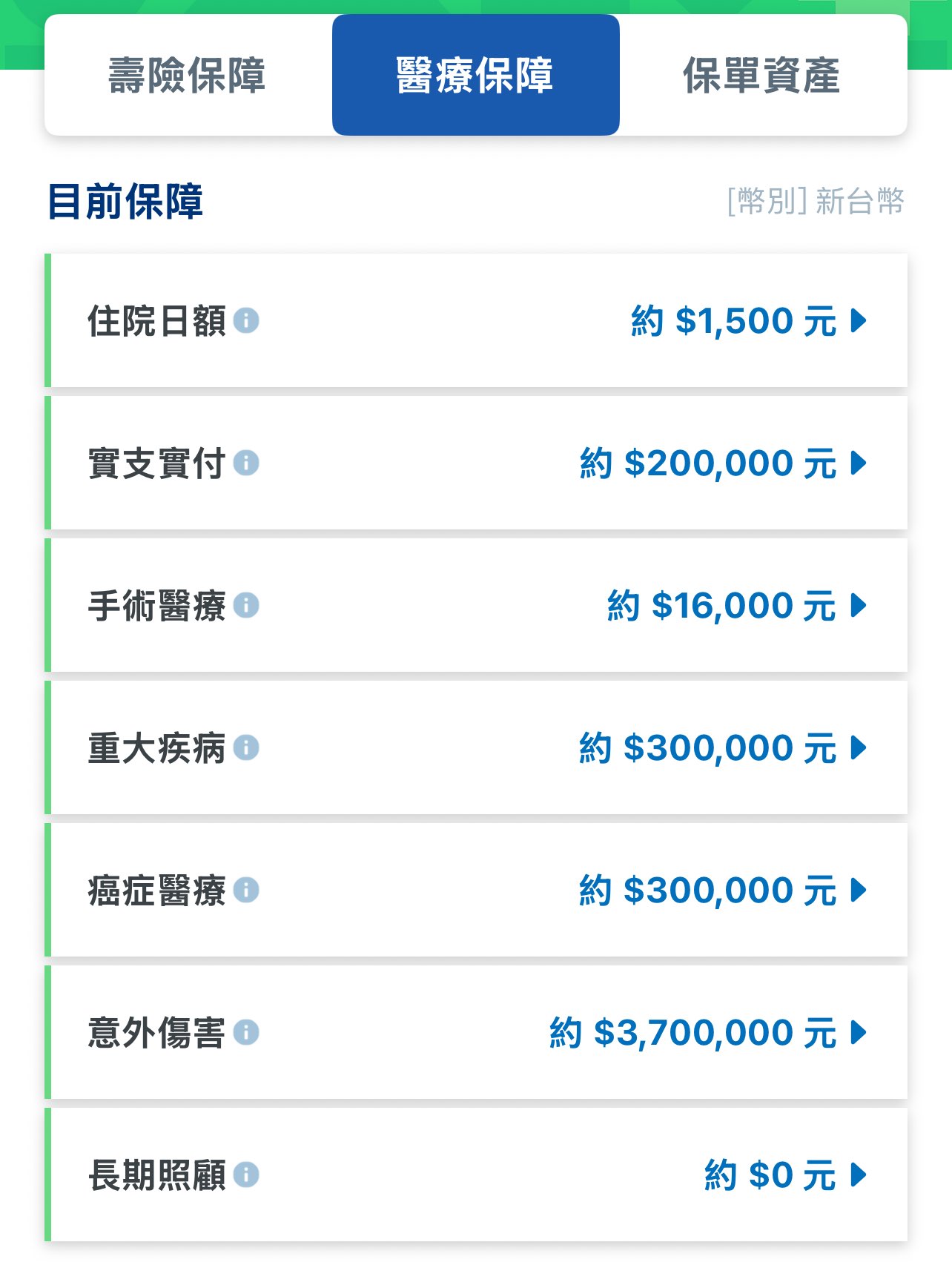Image resolution: width=952 pixels, height=1265 pixels.
Task: Click the 意外傷害 info icon
Action: point(248,1031)
